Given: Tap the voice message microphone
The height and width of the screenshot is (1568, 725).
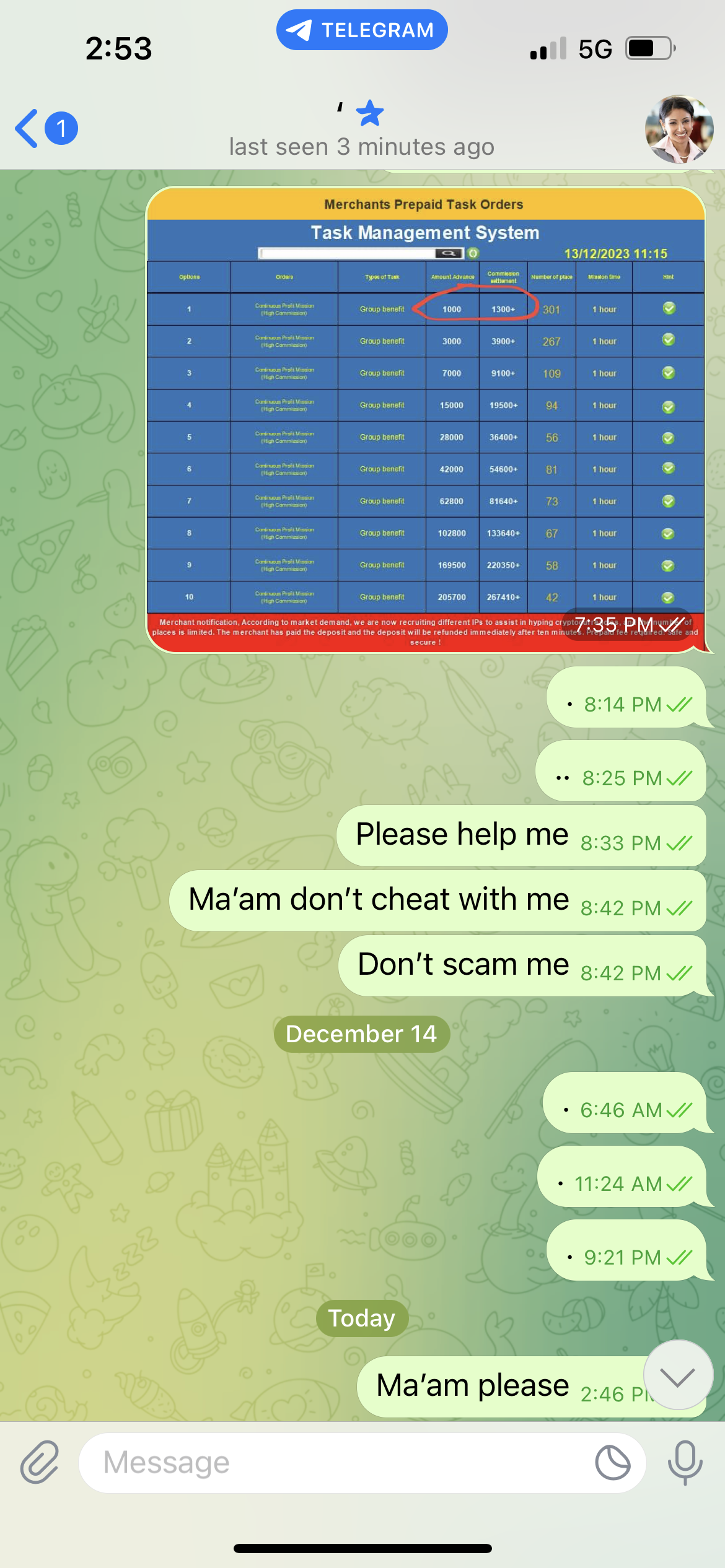Looking at the screenshot, I should [685, 1463].
